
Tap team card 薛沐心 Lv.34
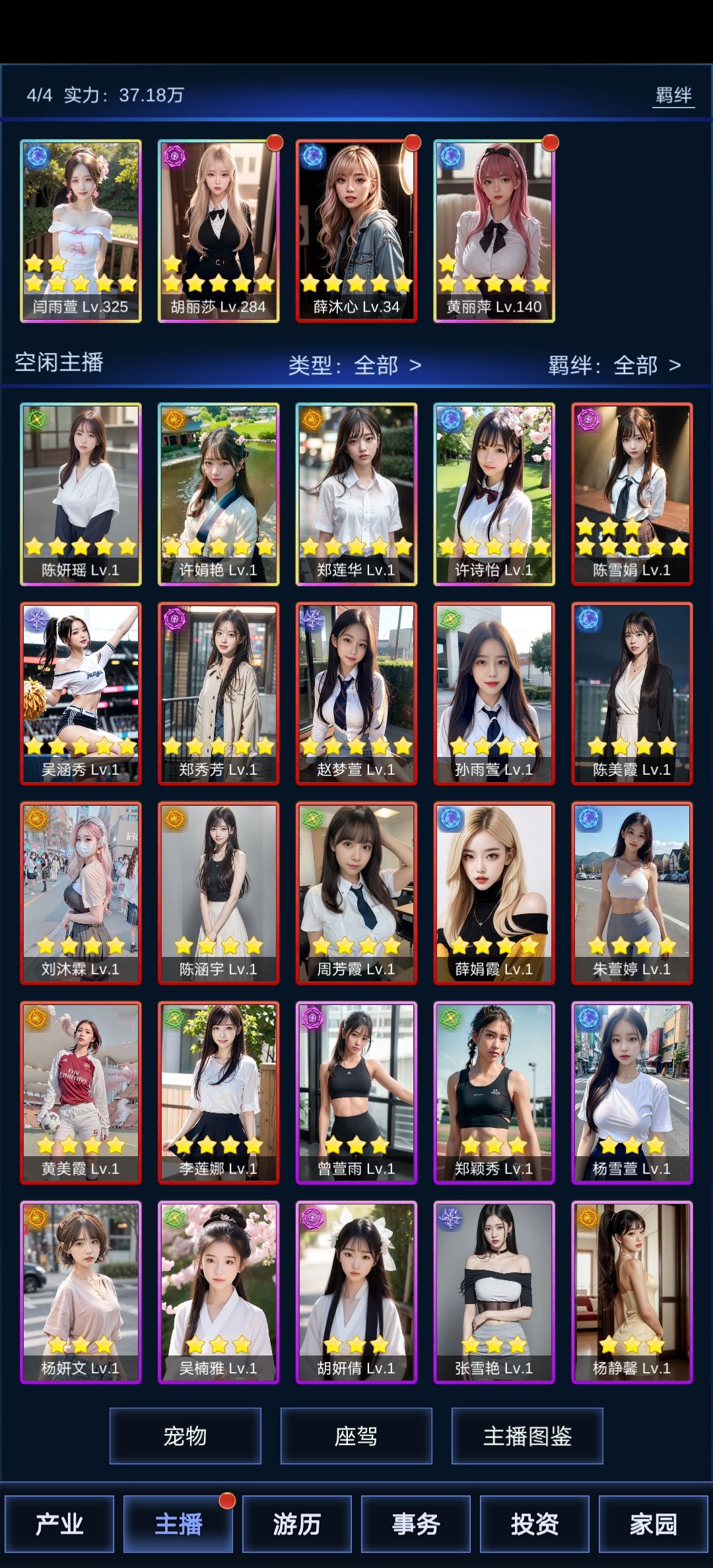[x=356, y=231]
